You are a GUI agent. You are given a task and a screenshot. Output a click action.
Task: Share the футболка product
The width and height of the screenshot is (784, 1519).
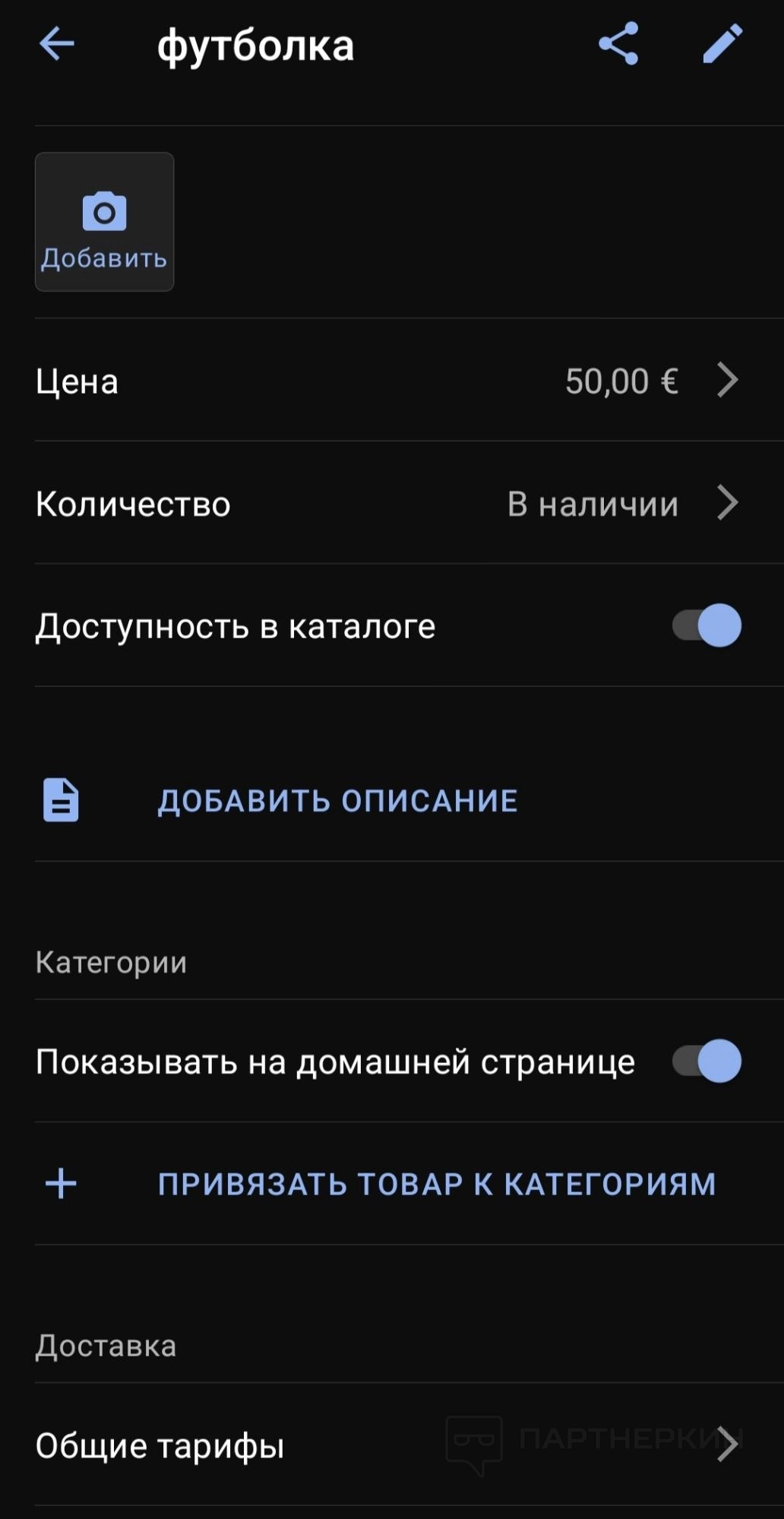pos(618,44)
